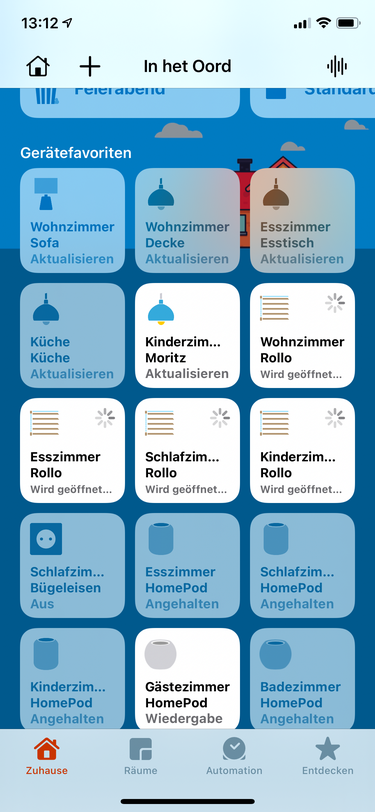Turn off the Kinderzimmer Moritz light
The height and width of the screenshot is (812, 375).
click(x=188, y=335)
